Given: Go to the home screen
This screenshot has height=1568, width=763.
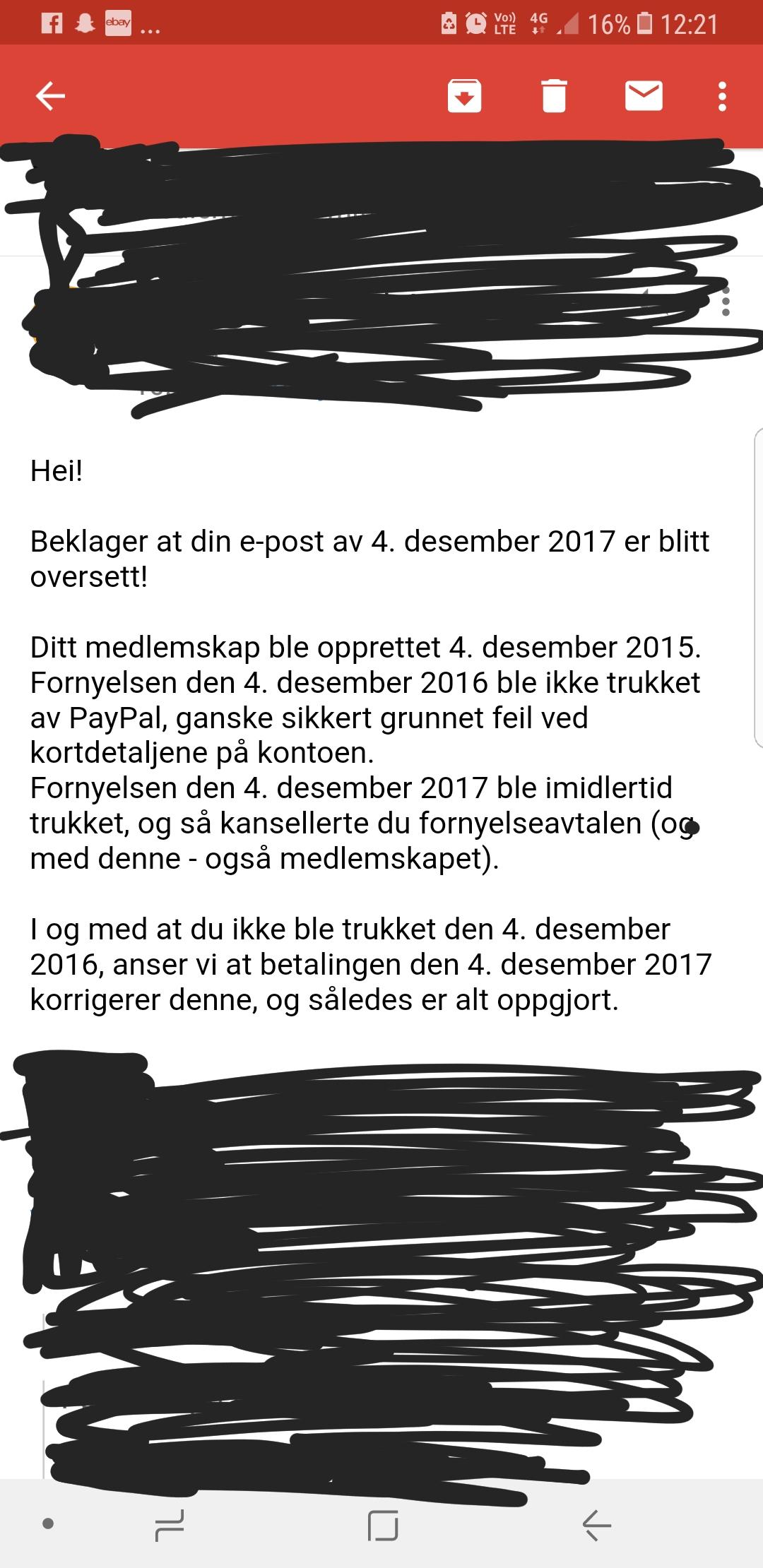Looking at the screenshot, I should (x=383, y=1525).
